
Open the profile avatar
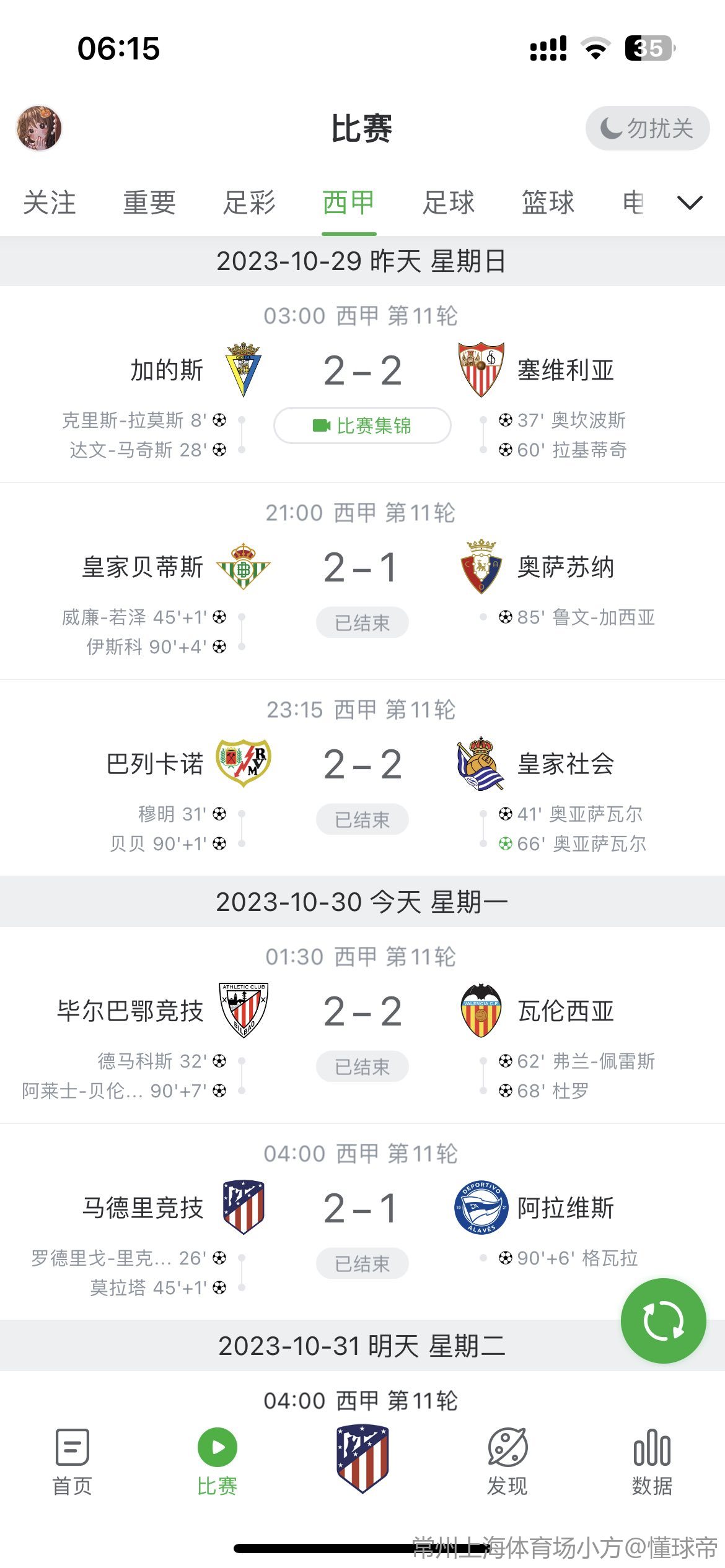(x=39, y=128)
